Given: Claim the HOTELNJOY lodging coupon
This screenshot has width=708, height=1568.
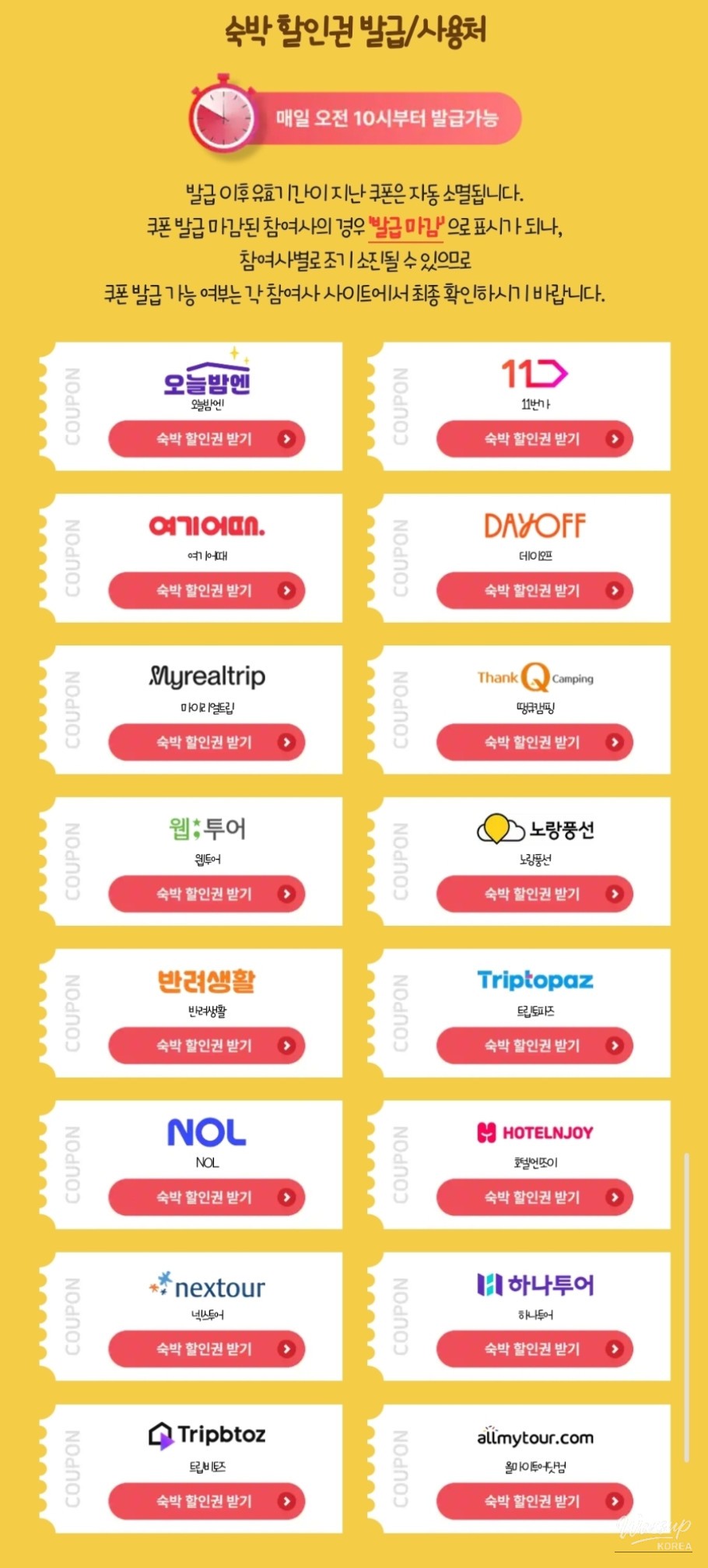Looking at the screenshot, I should 535,1197.
